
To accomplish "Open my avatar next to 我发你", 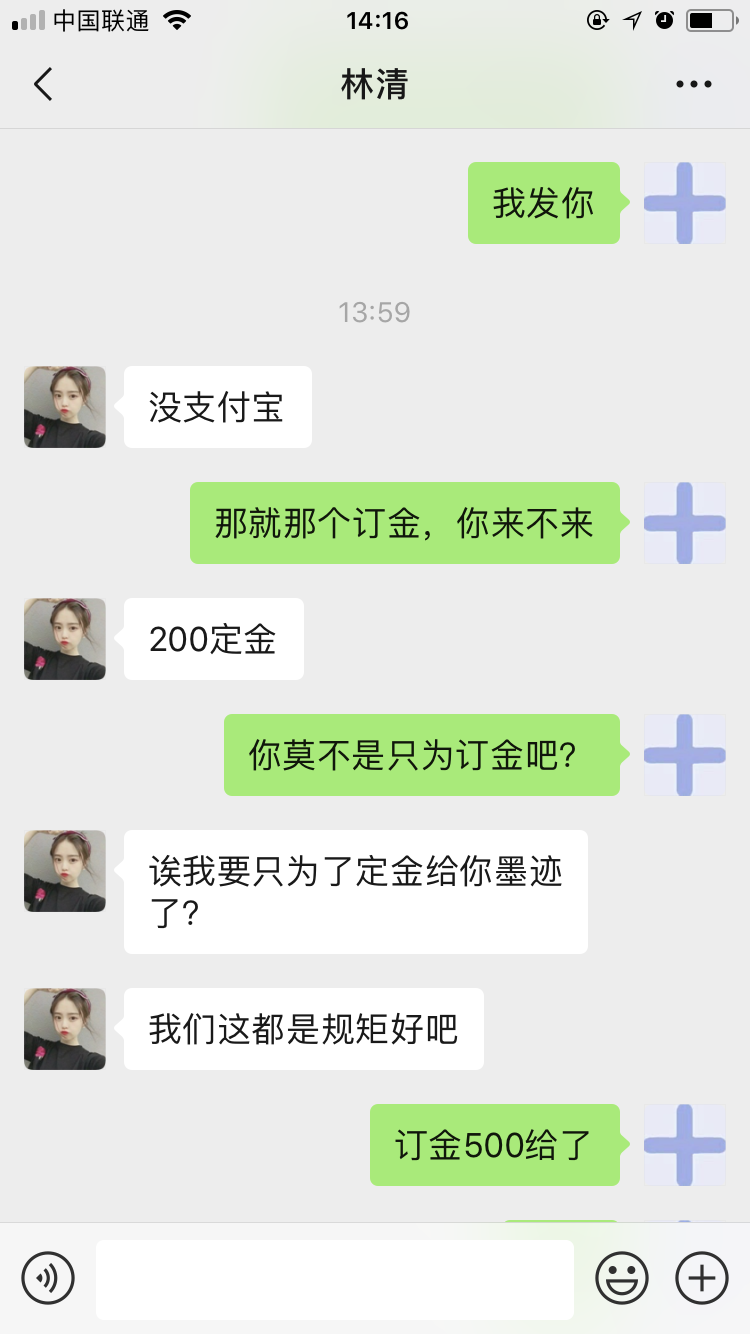I will pyautogui.click(x=685, y=203).
